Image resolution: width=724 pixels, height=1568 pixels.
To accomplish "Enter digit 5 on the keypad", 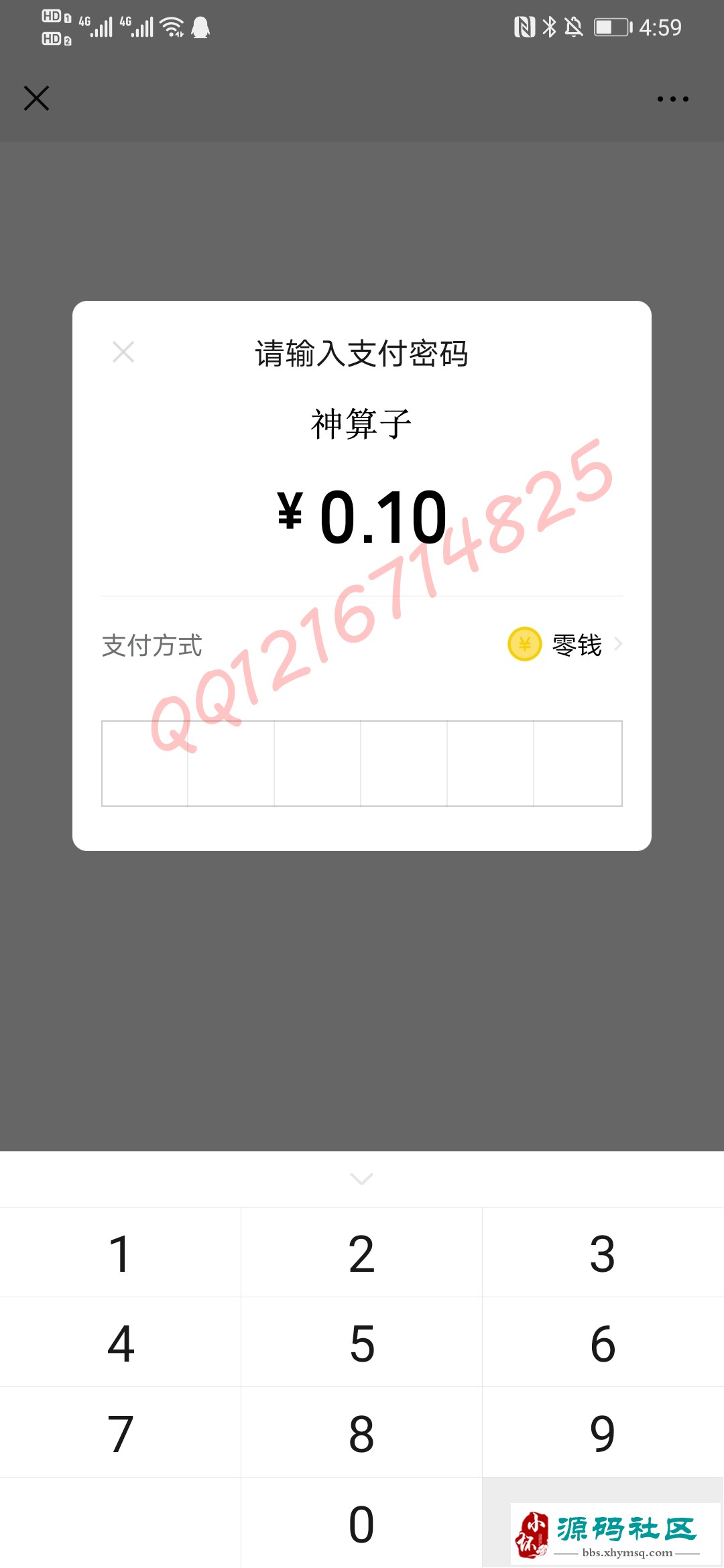I will tap(361, 1343).
